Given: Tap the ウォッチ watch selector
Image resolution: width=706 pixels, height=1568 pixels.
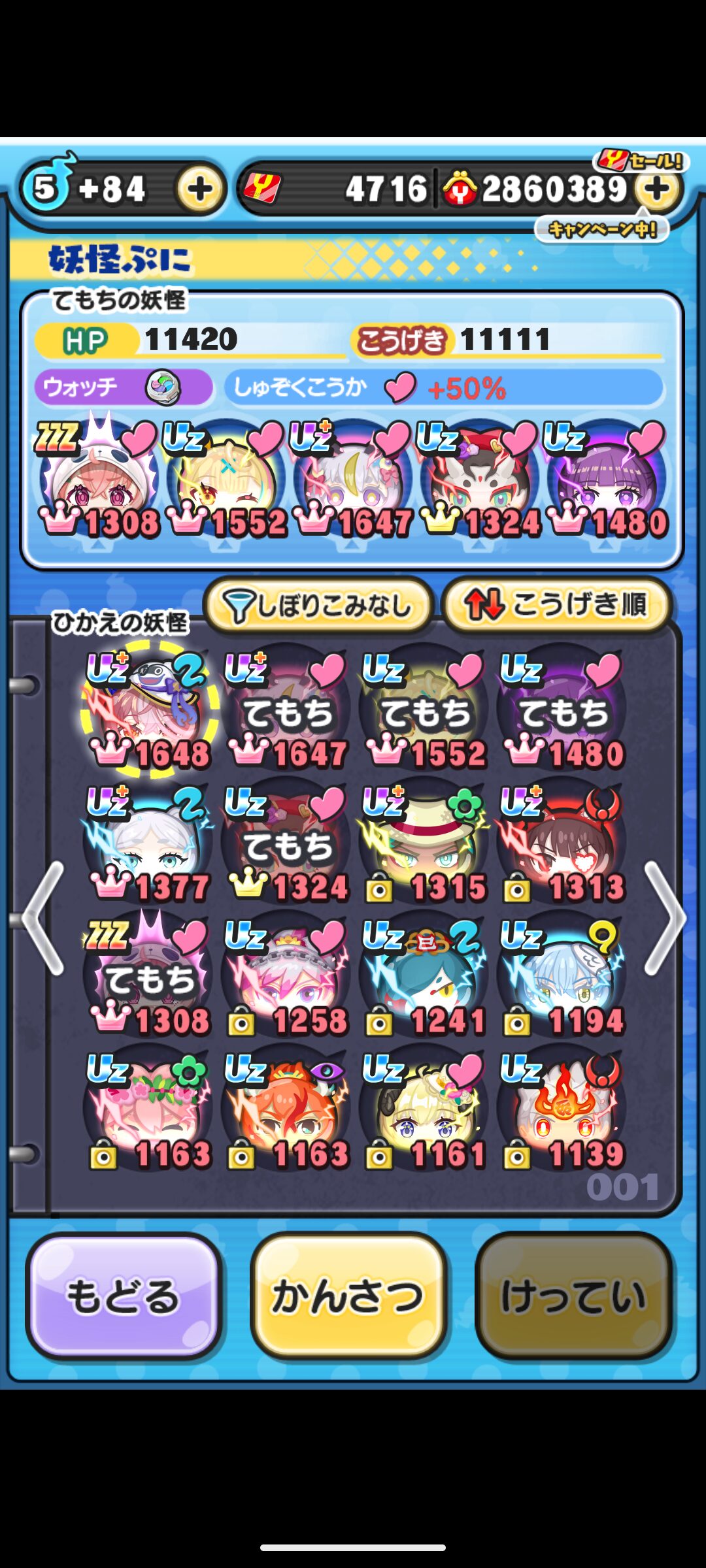Looking at the screenshot, I should 124,387.
